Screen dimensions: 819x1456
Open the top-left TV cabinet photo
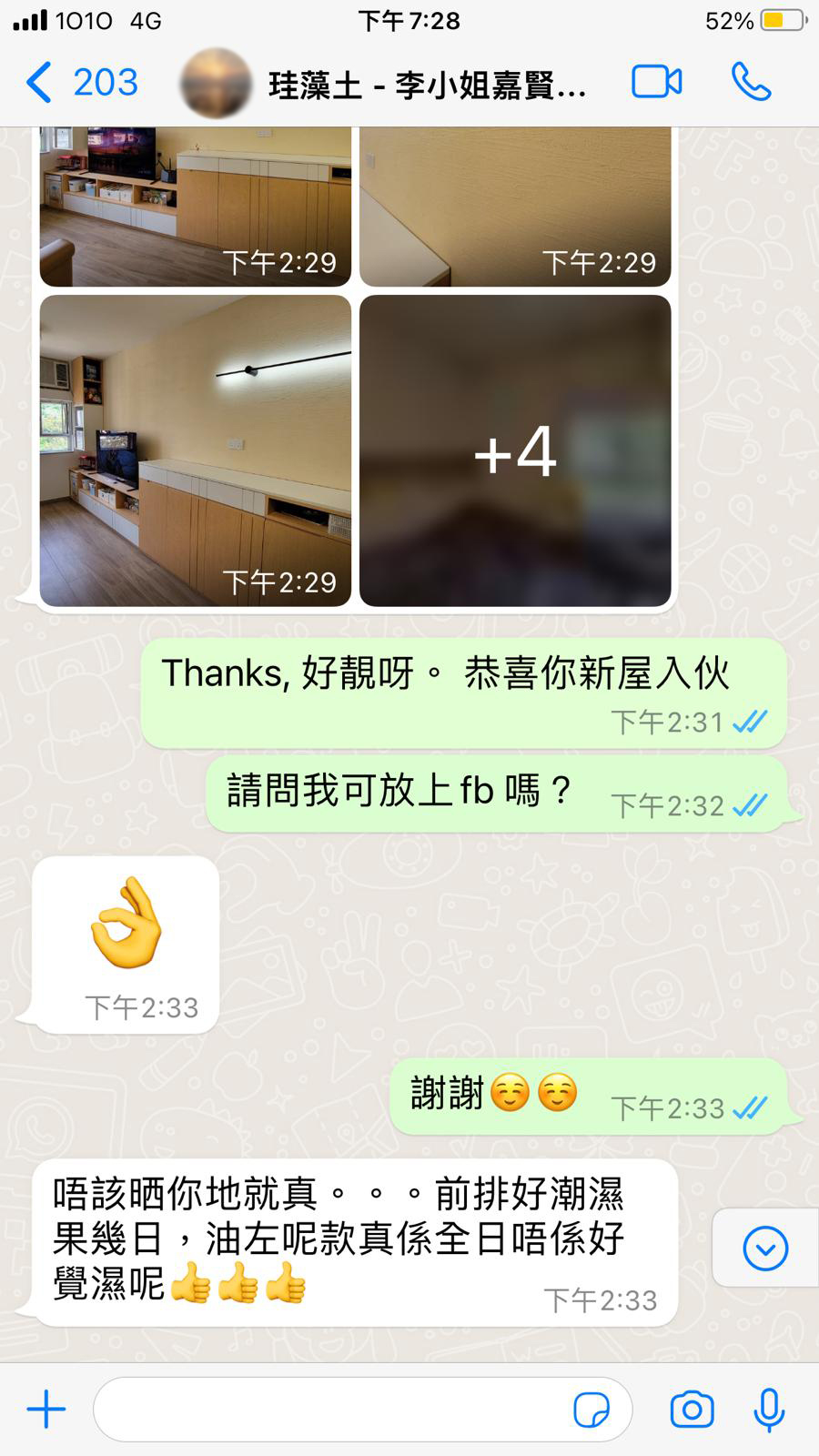(x=196, y=207)
